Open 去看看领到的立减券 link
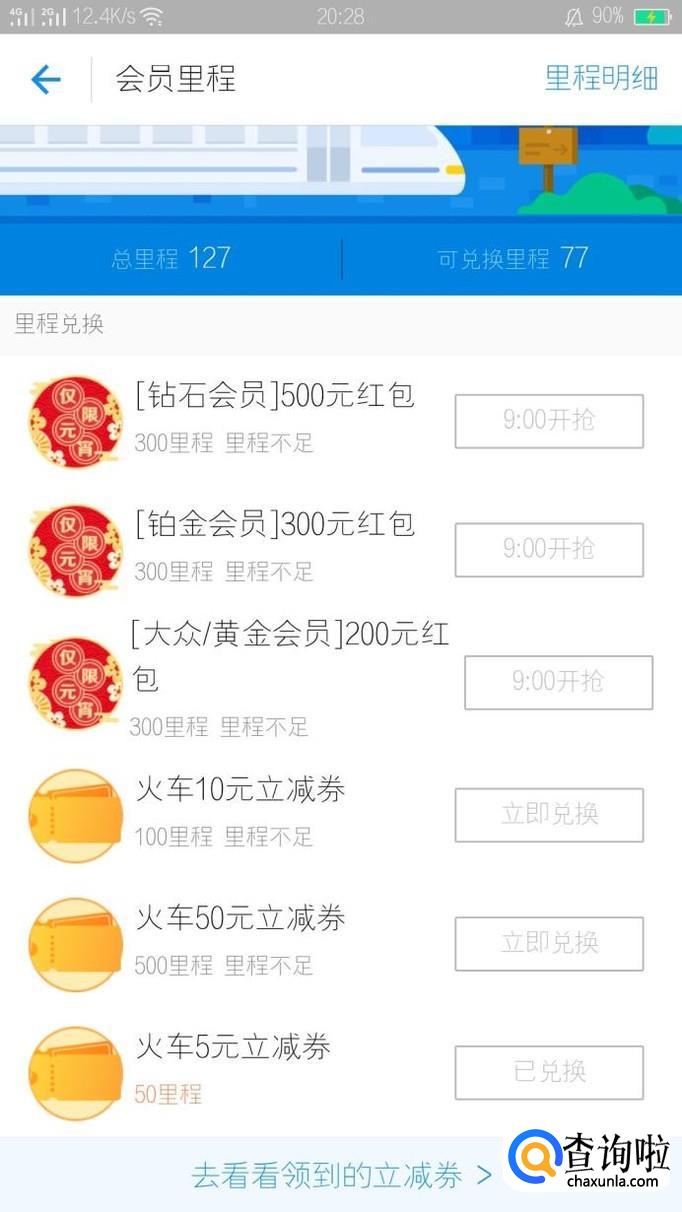This screenshot has width=682, height=1212. tap(342, 1175)
